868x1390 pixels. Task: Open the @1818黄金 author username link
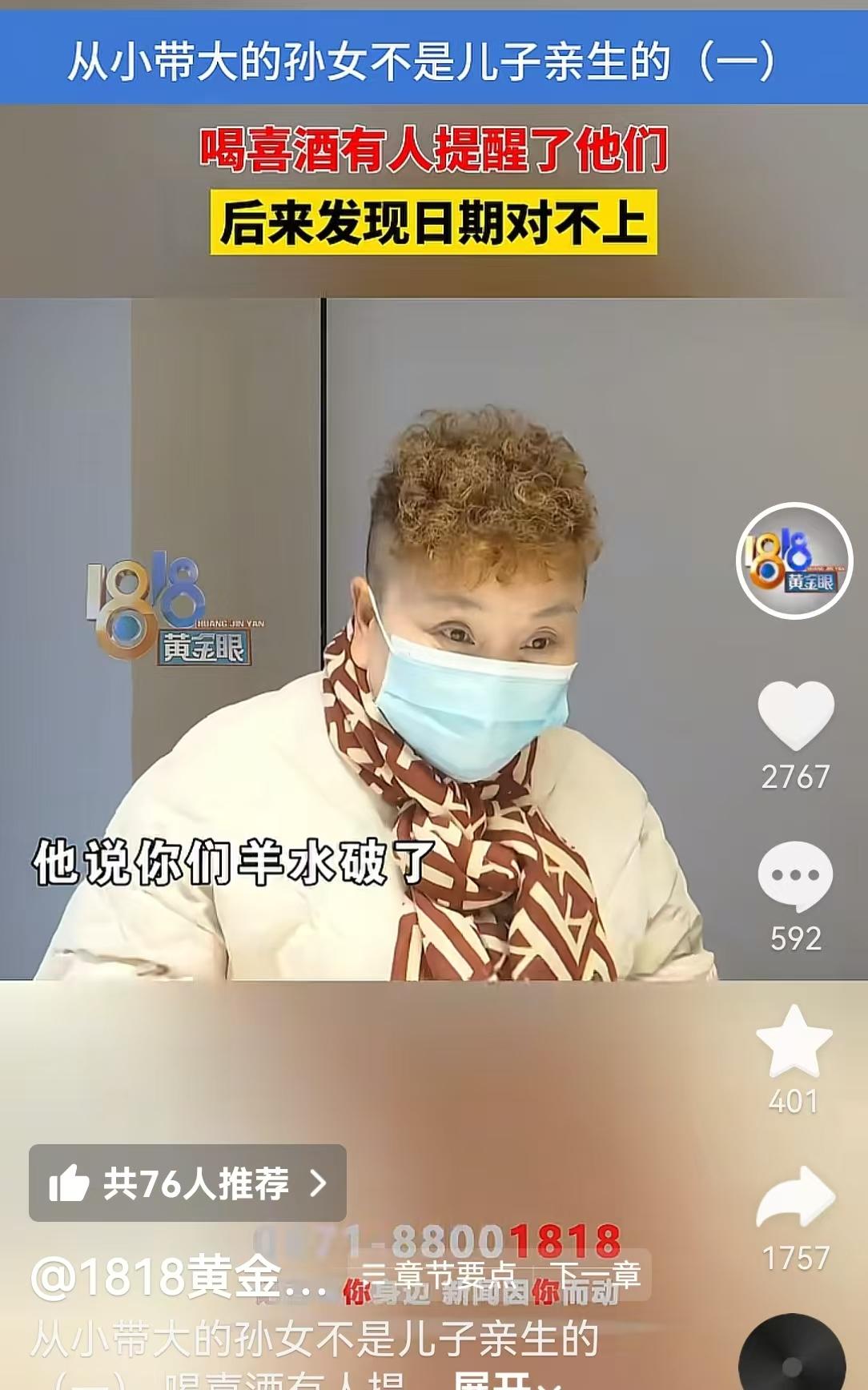point(178,1277)
